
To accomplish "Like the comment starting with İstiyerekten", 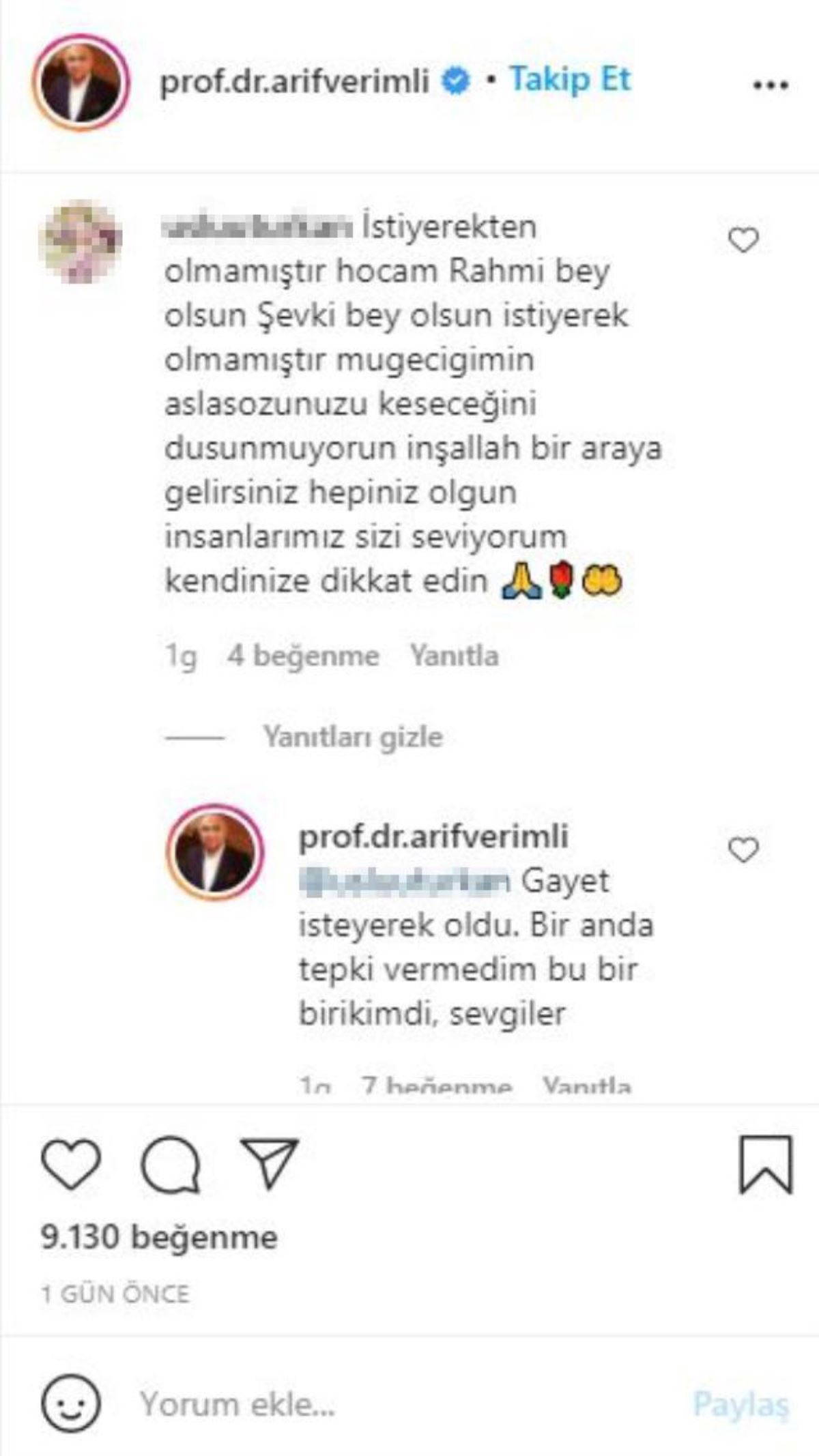I will tap(743, 240).
